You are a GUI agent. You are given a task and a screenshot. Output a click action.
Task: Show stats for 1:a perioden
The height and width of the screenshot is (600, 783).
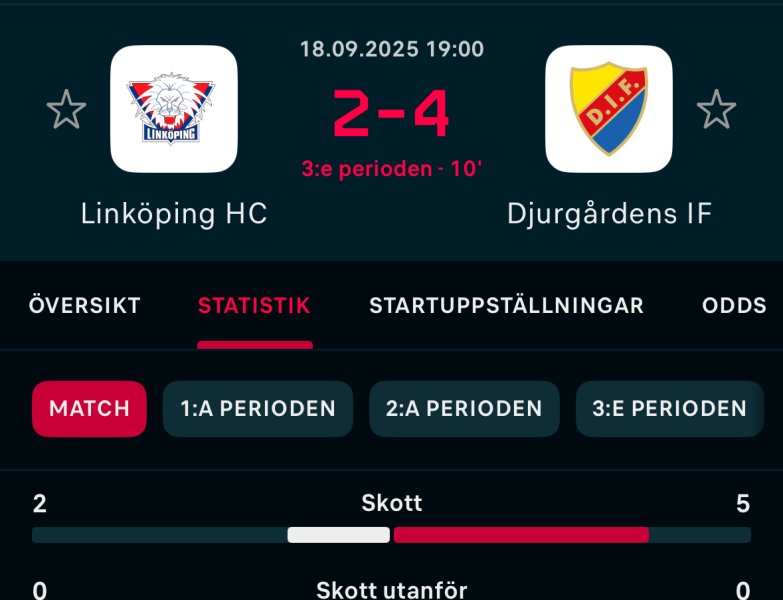(257, 408)
